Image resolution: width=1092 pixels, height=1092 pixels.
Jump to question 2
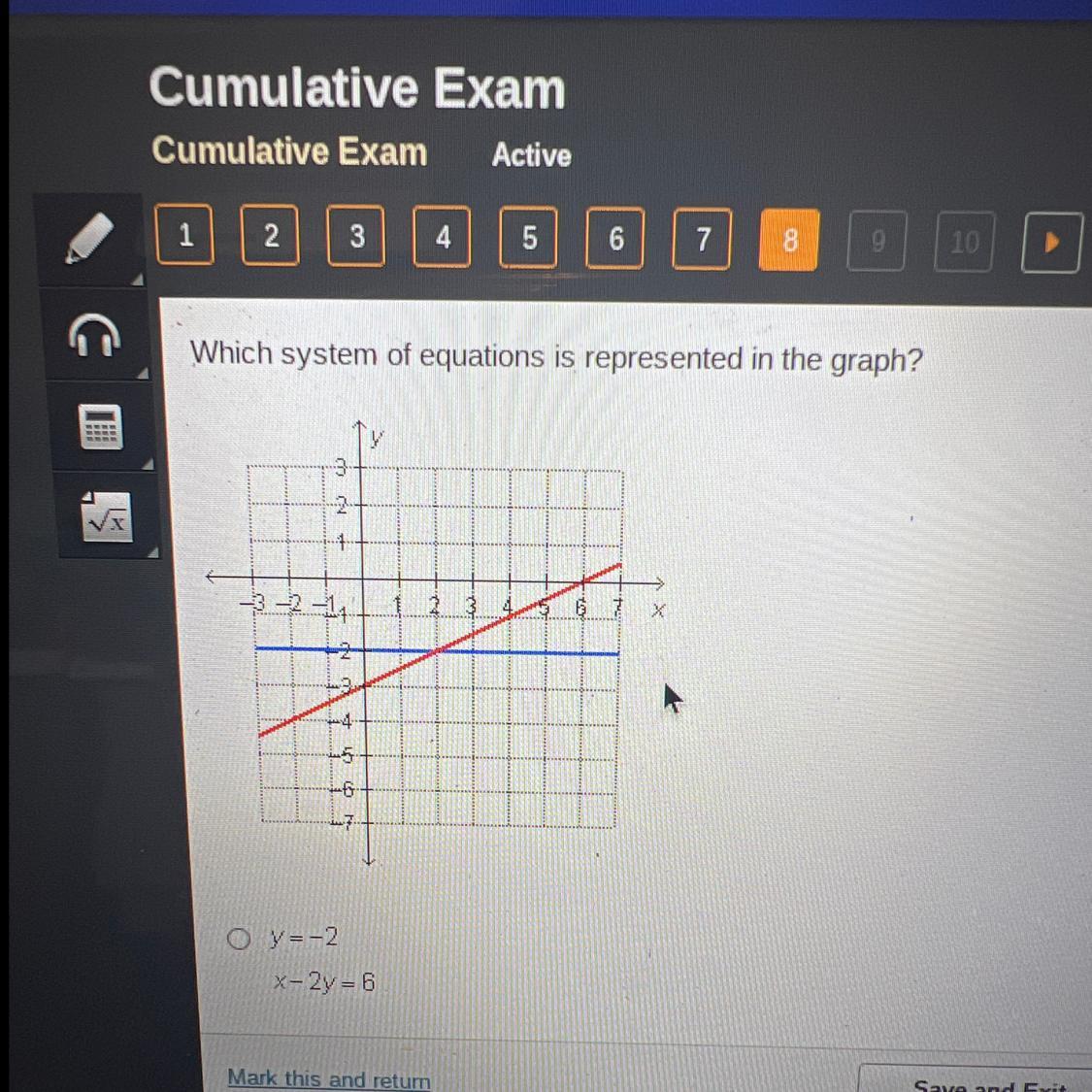[x=271, y=236]
